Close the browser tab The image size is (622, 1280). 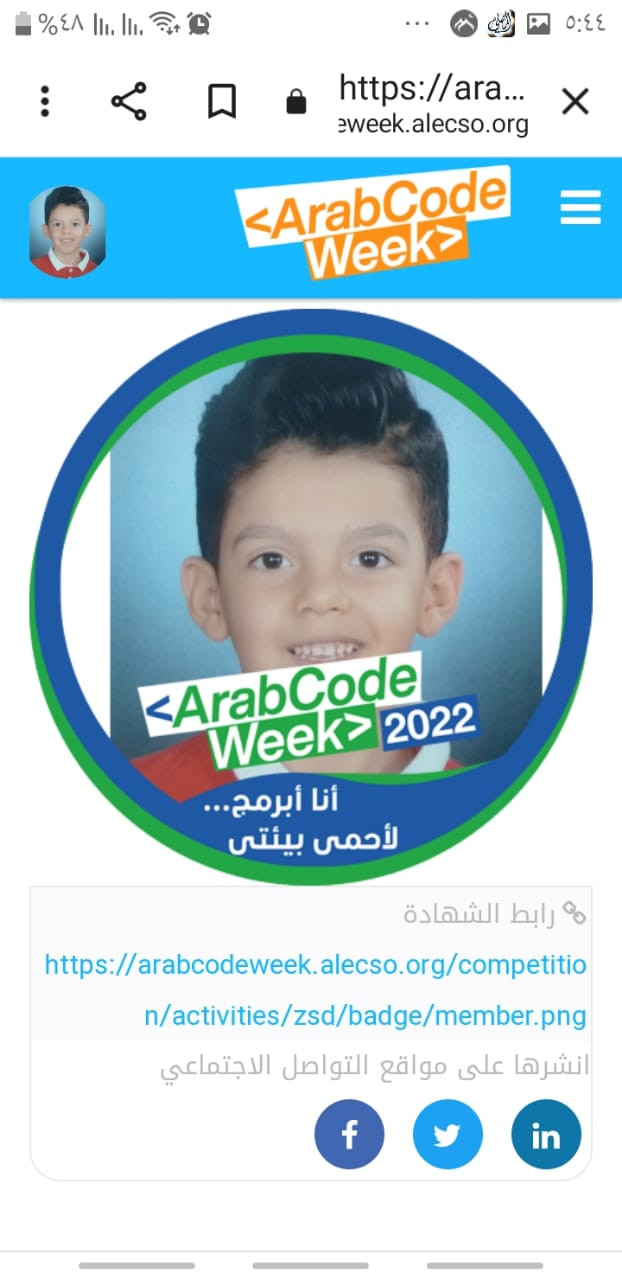575,101
